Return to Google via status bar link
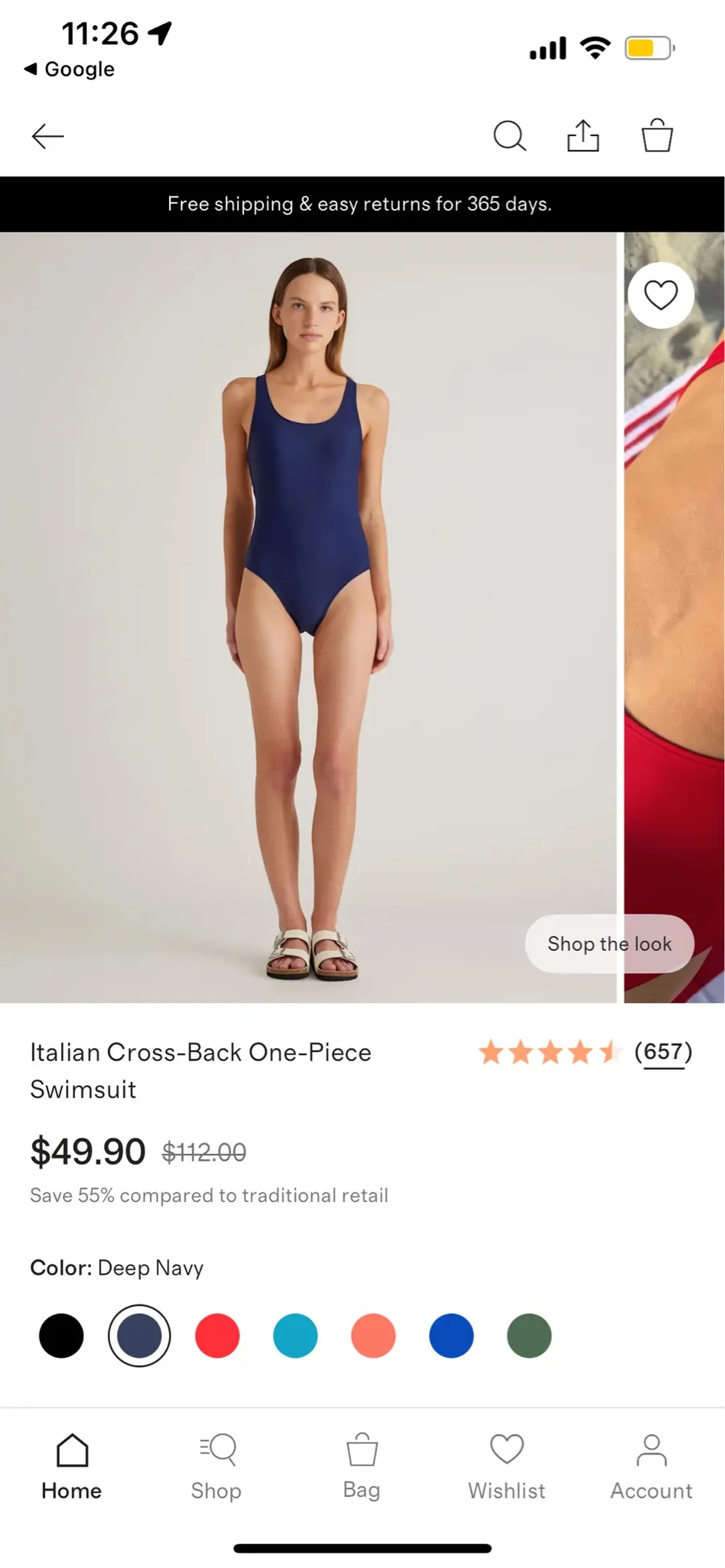Image resolution: width=725 pixels, height=1568 pixels. coord(69,69)
